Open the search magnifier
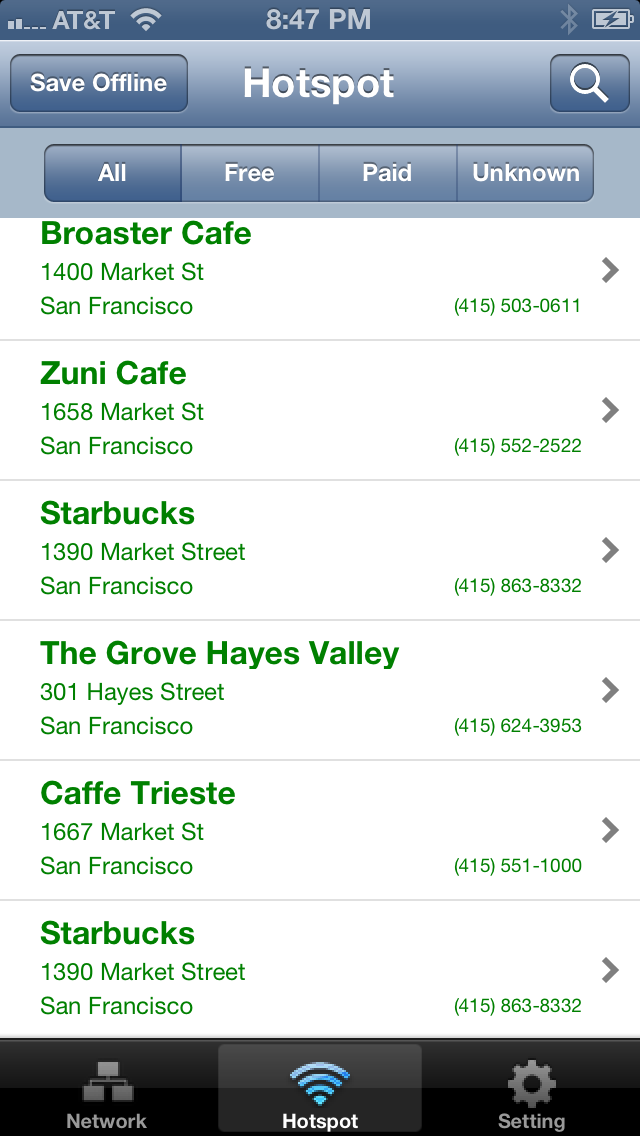This screenshot has height=1136, width=640. pos(589,83)
